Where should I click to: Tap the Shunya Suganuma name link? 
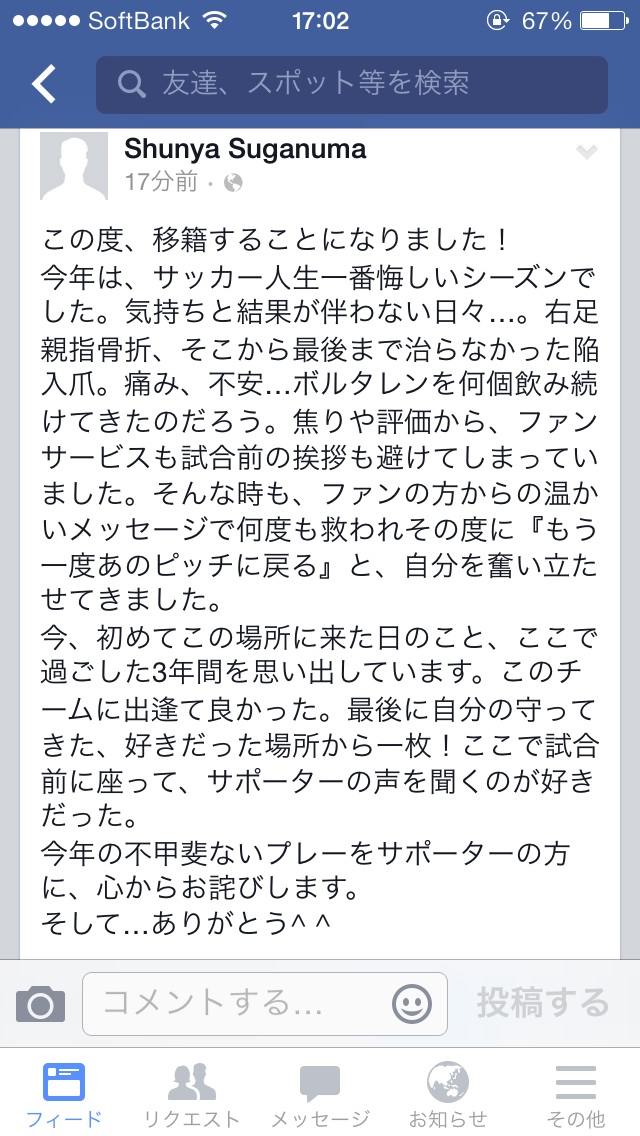coord(245,149)
